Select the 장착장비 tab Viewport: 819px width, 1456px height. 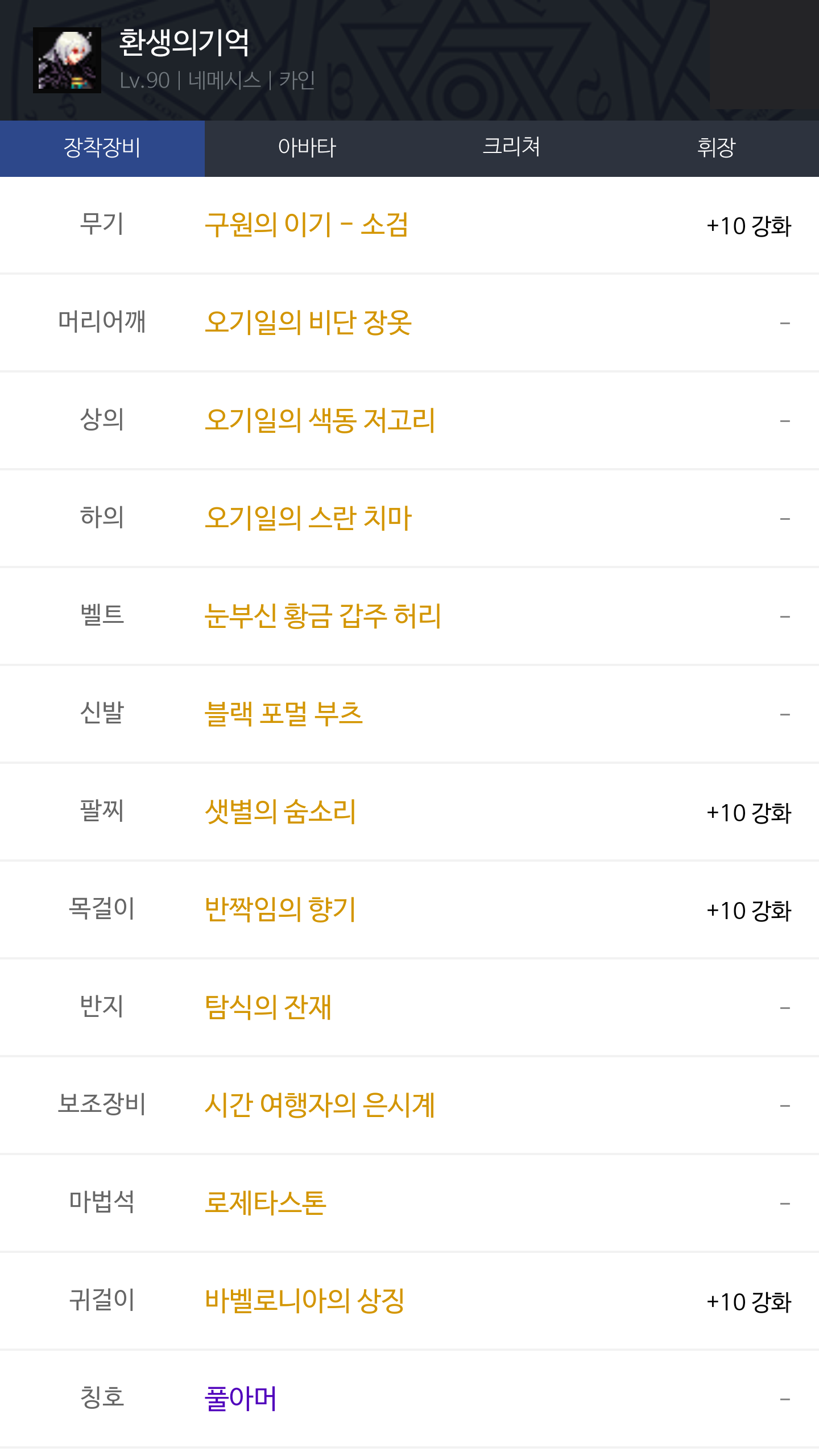click(x=102, y=148)
